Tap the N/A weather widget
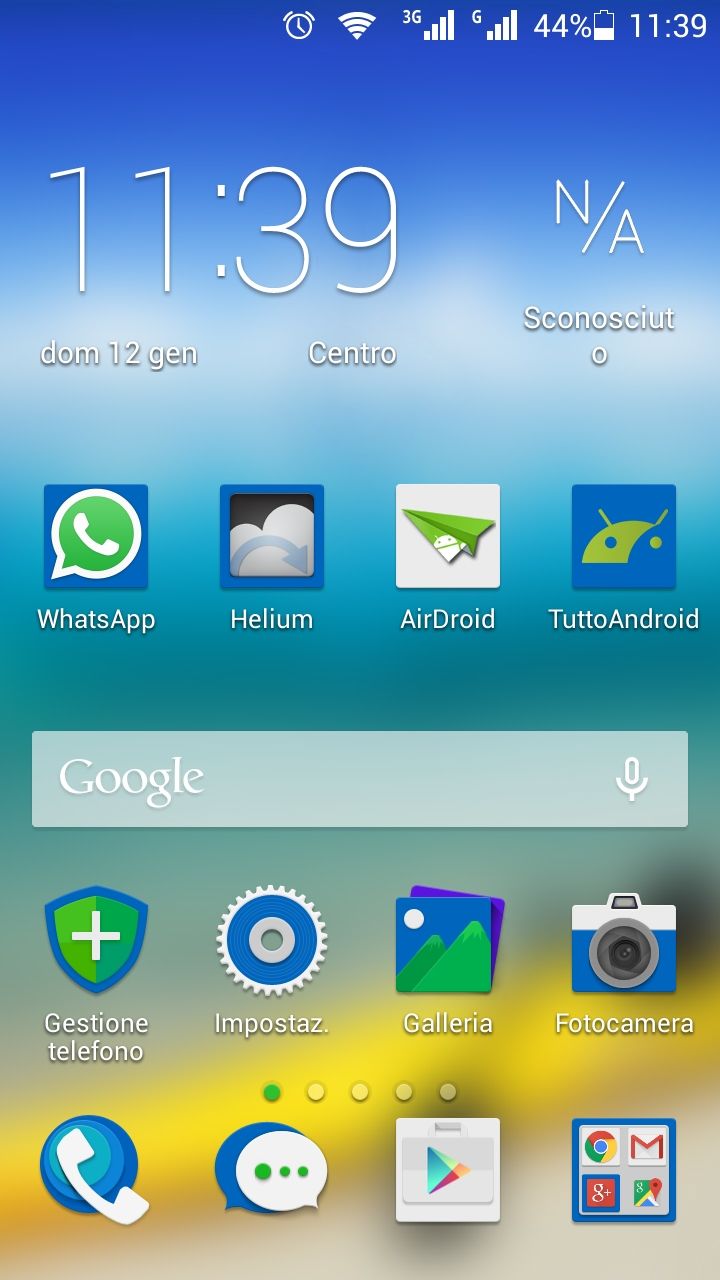The height and width of the screenshot is (1280, 720). 599,220
